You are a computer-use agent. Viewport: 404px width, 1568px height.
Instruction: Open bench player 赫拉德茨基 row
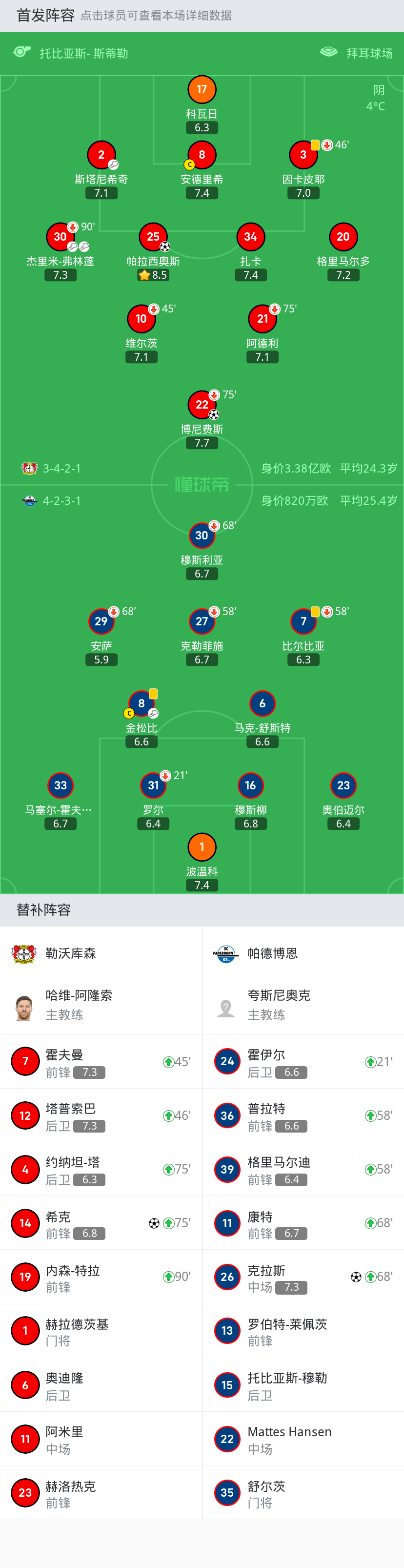101,1331
